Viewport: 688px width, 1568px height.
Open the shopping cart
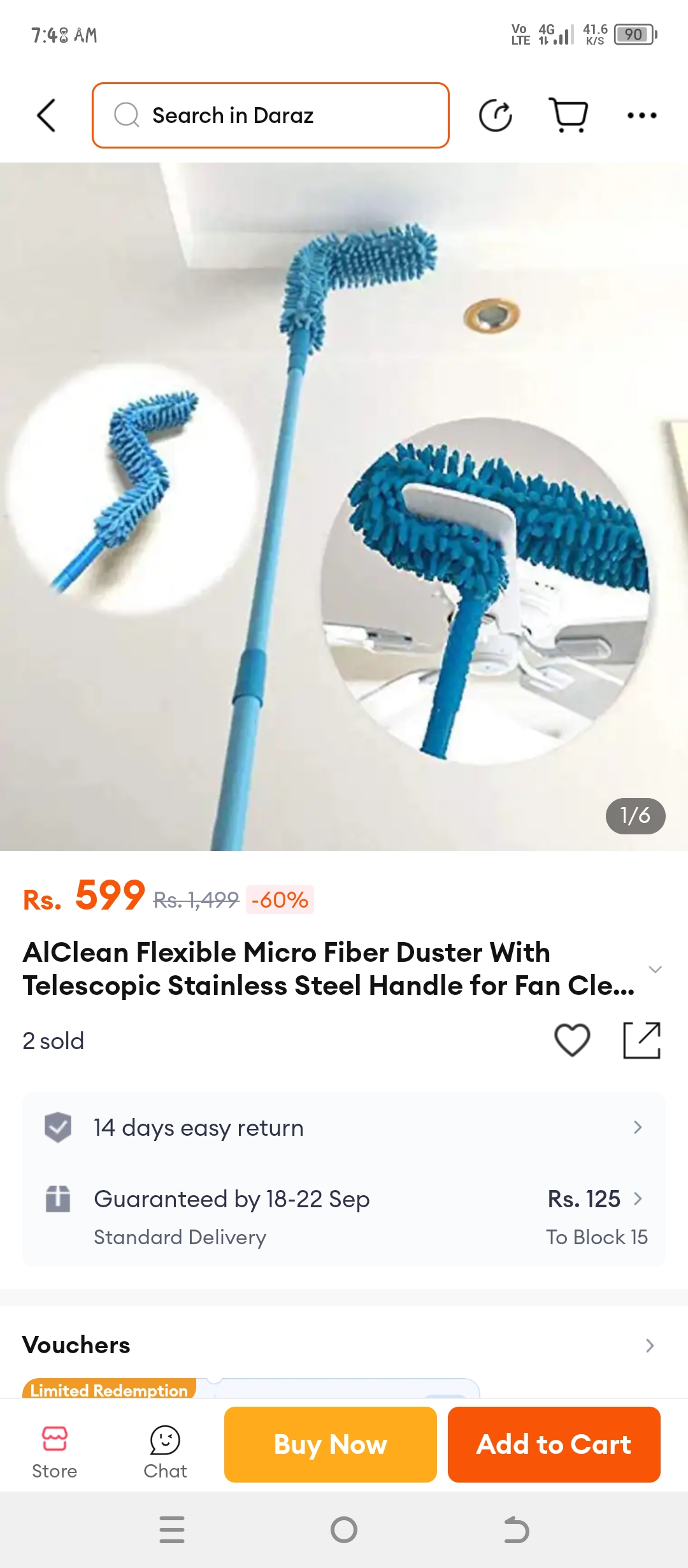(568, 115)
